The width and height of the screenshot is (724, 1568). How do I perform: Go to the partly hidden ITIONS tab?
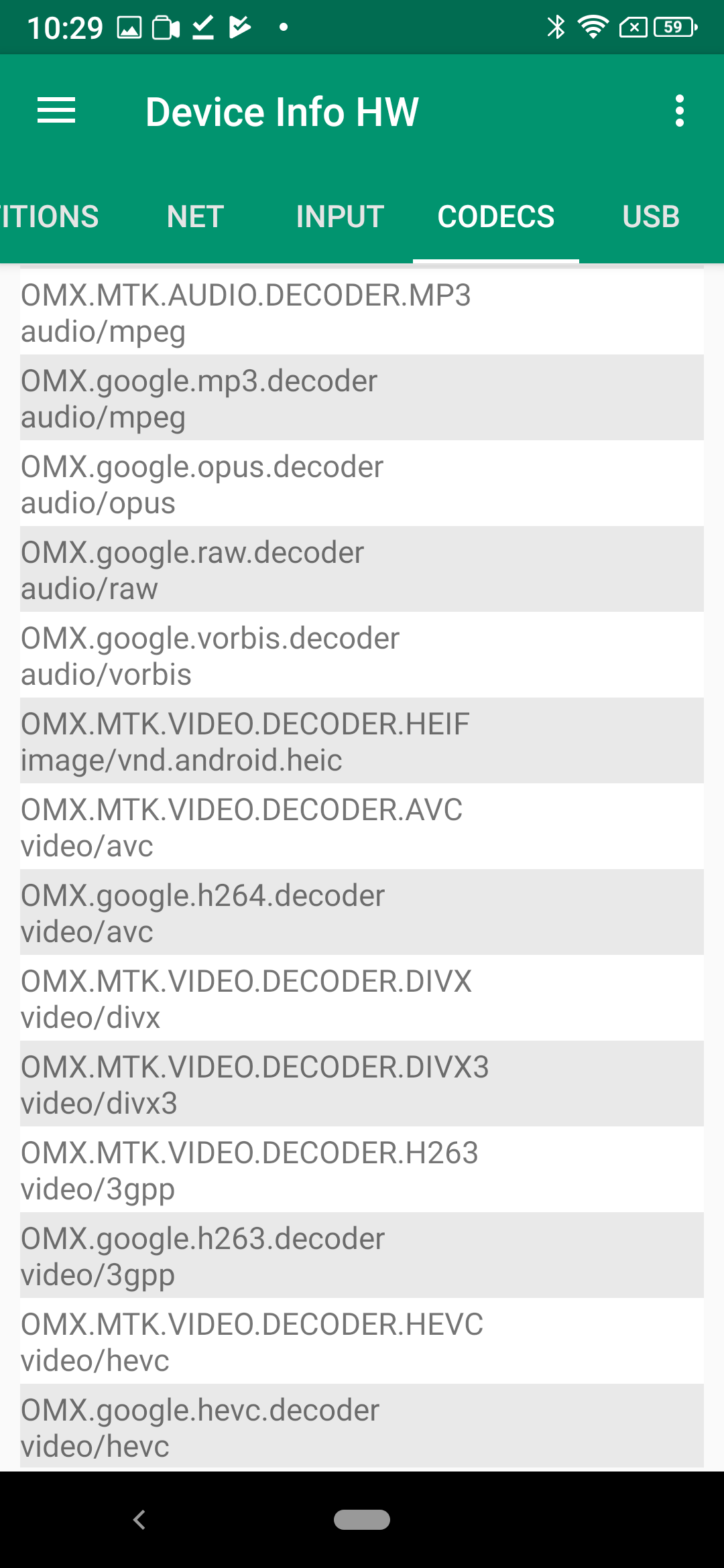(x=50, y=216)
